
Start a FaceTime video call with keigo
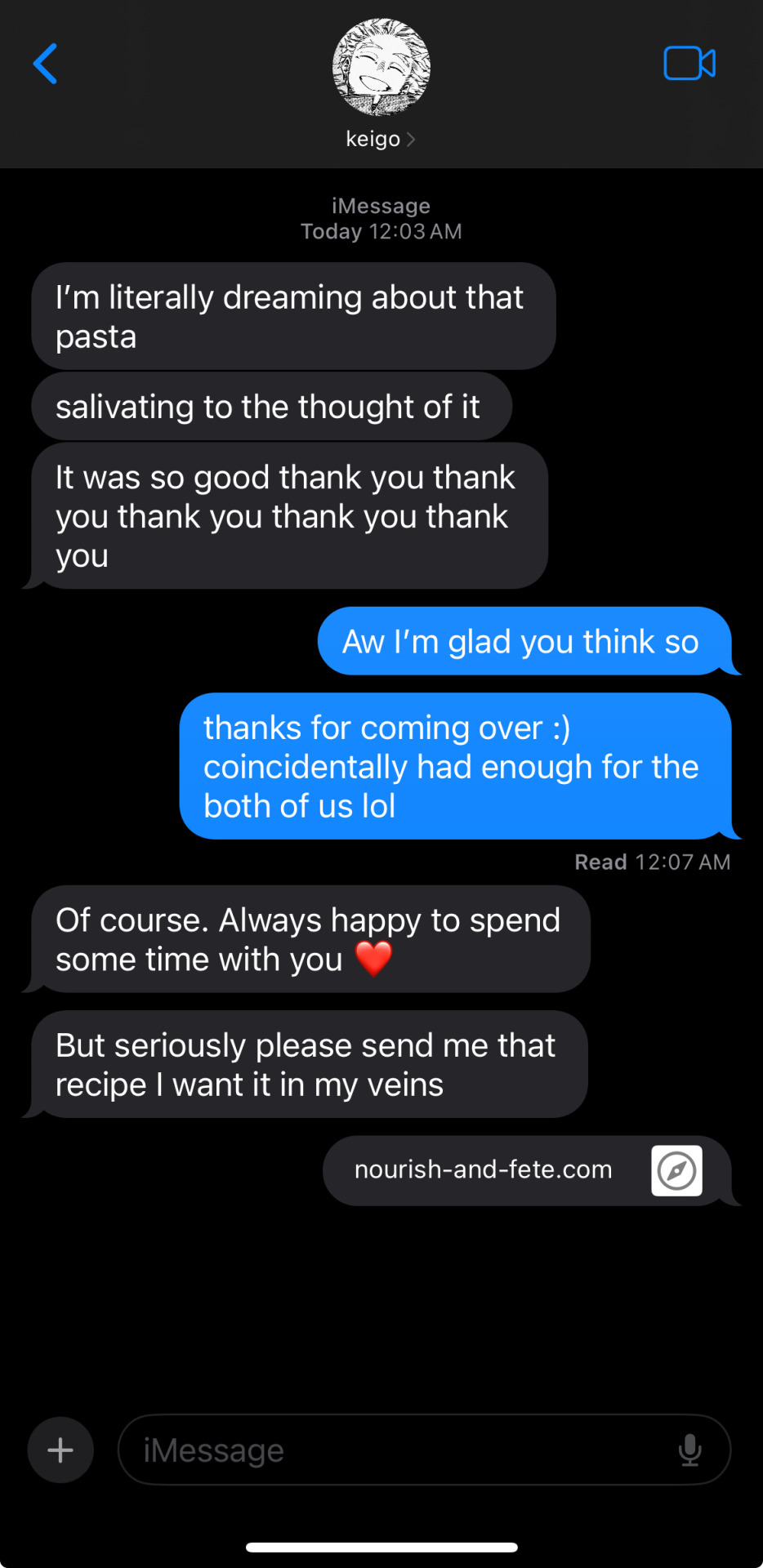(x=689, y=64)
